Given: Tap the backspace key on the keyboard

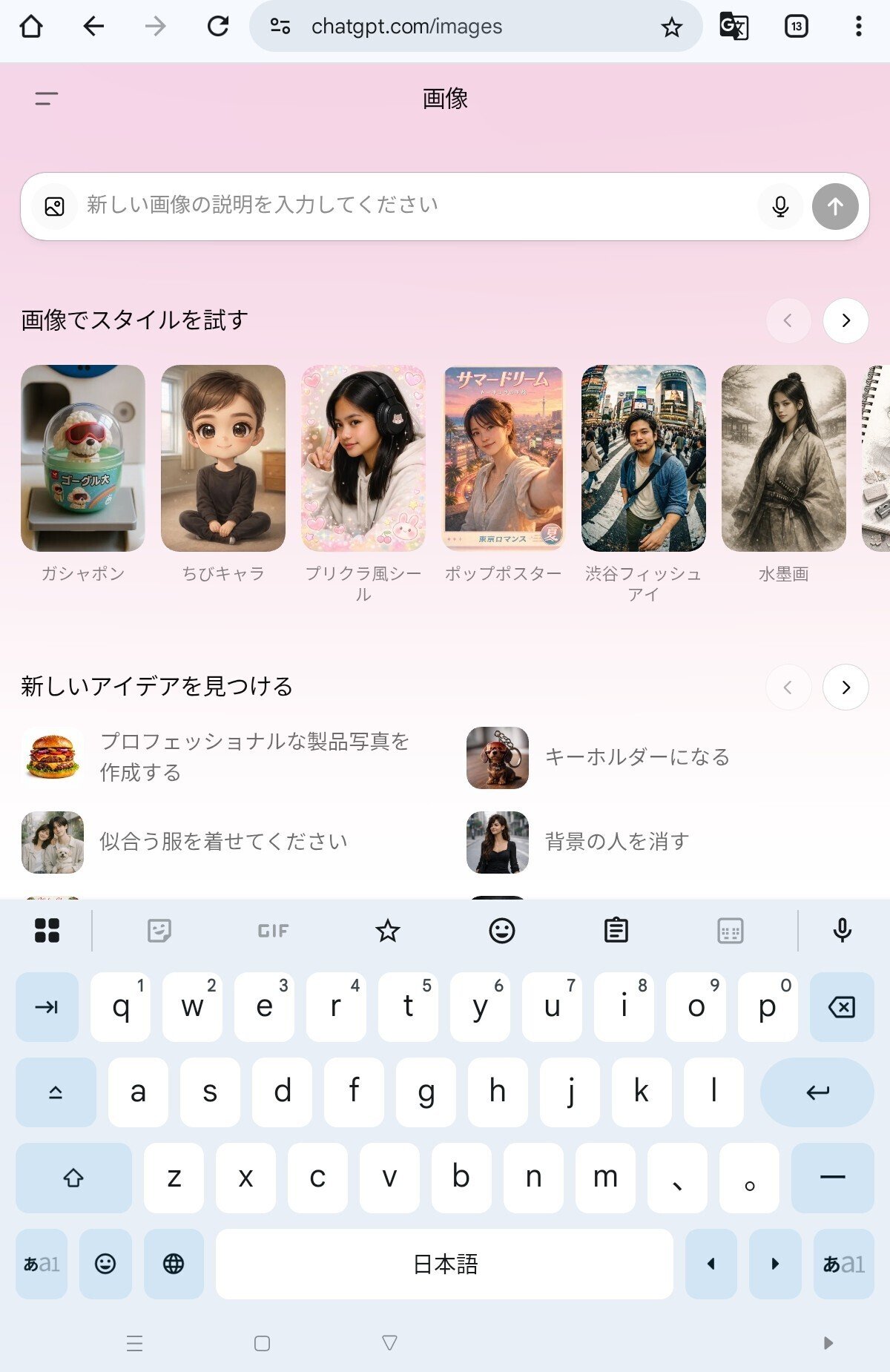Looking at the screenshot, I should click(x=841, y=1007).
